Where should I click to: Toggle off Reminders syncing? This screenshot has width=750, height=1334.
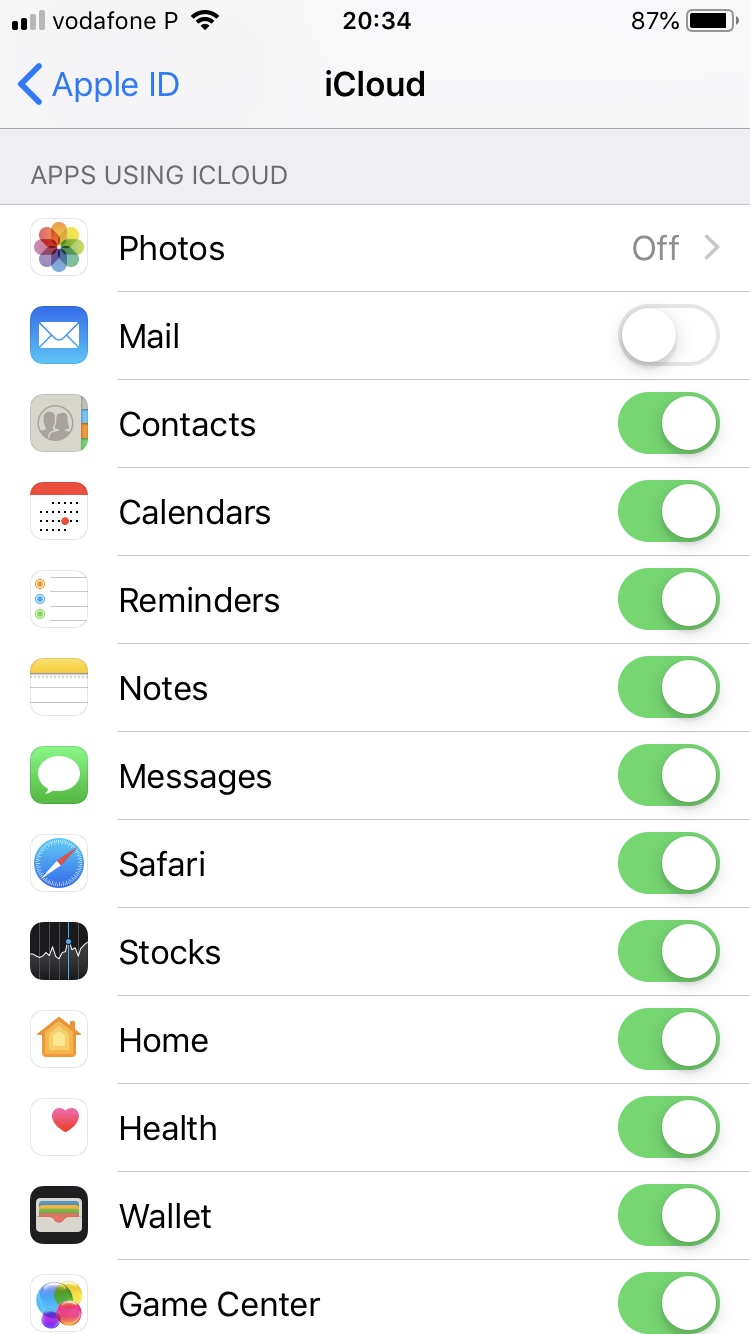click(668, 600)
